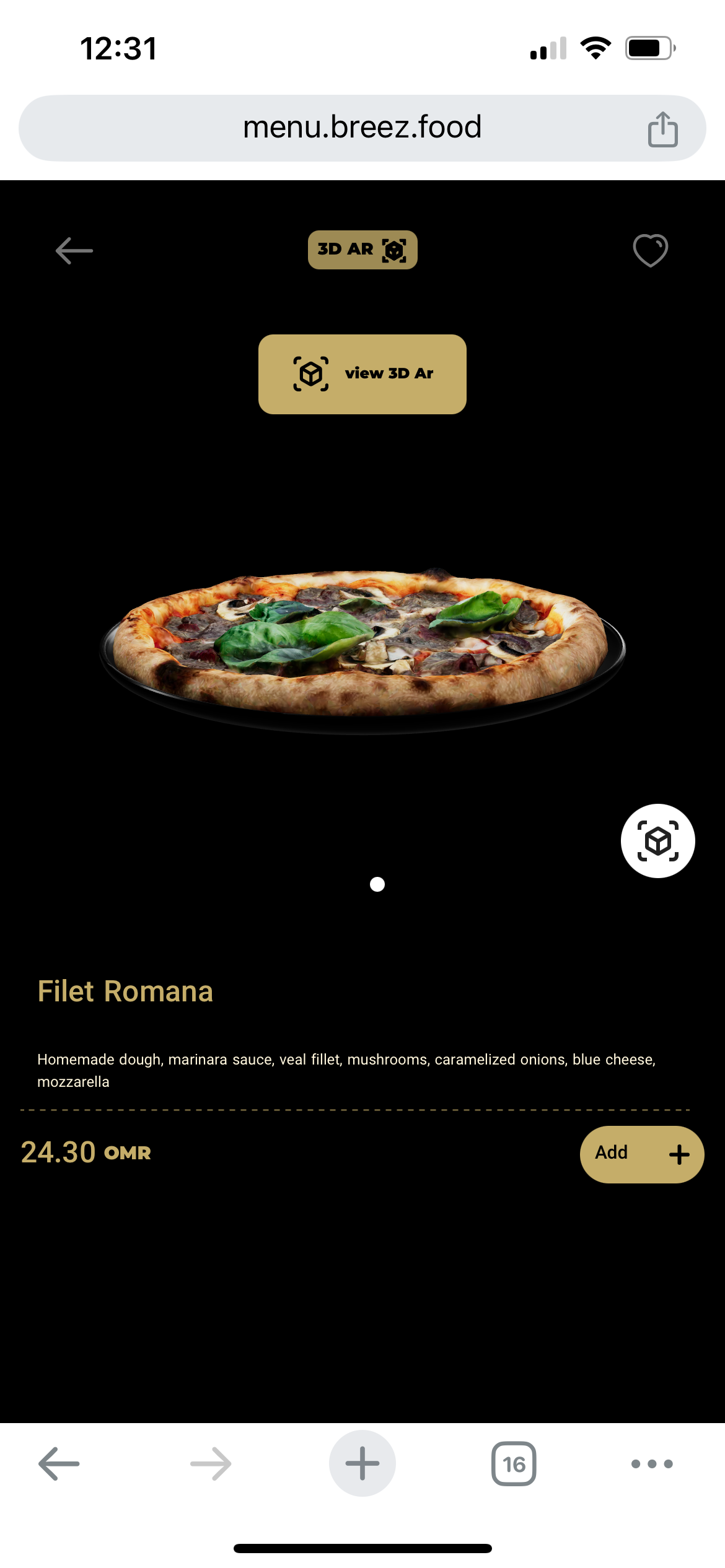Go back with the browser's back arrow
725x1568 pixels.
59,1463
